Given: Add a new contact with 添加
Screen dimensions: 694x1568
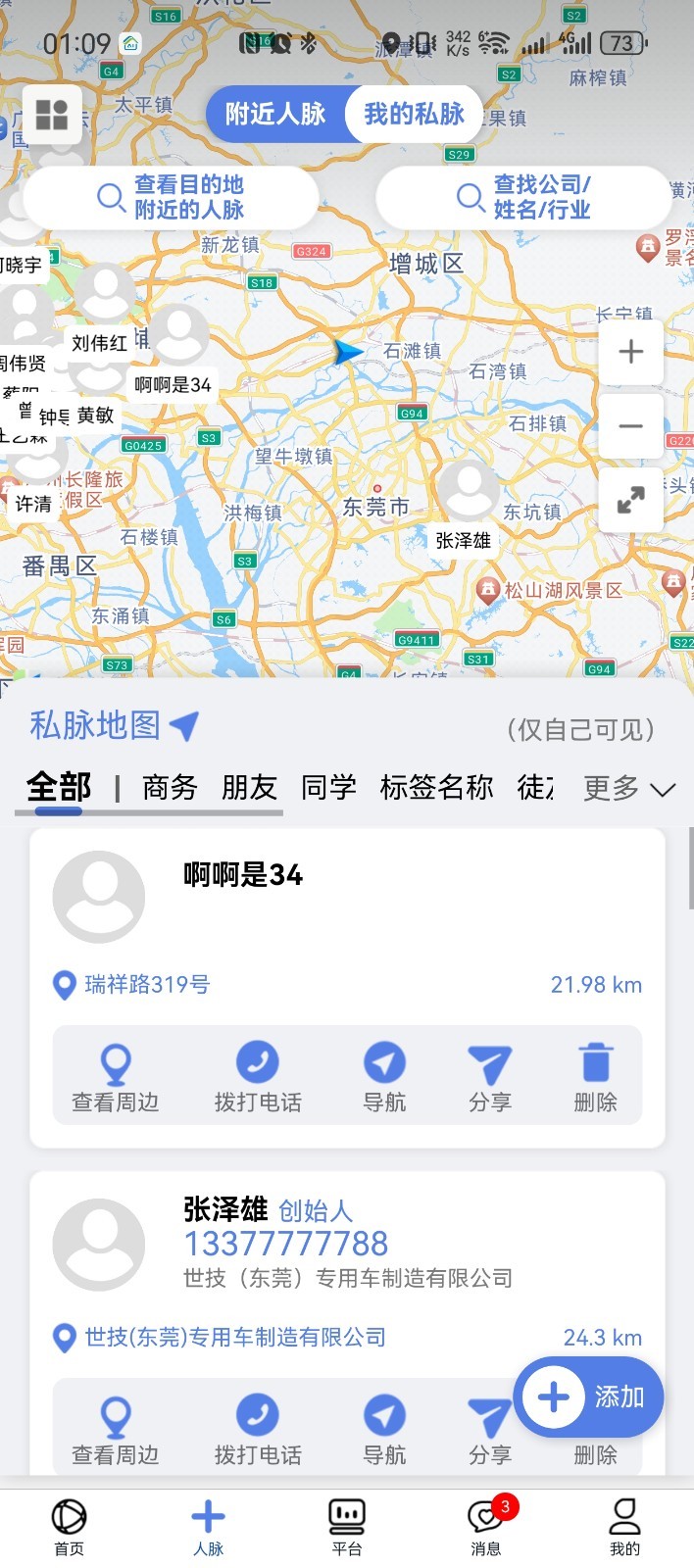Looking at the screenshot, I should coord(588,1396).
